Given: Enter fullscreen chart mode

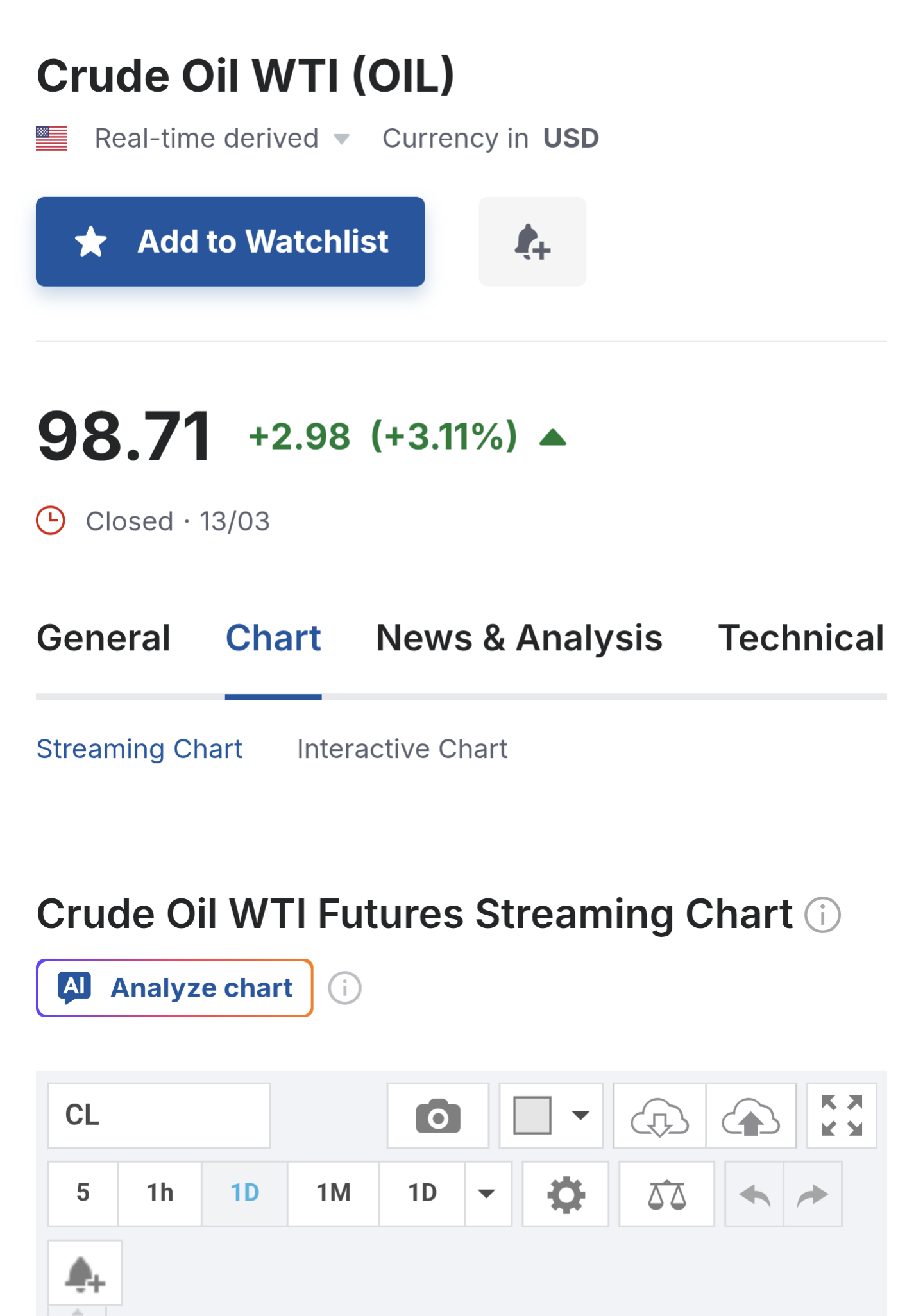Looking at the screenshot, I should tap(842, 1116).
